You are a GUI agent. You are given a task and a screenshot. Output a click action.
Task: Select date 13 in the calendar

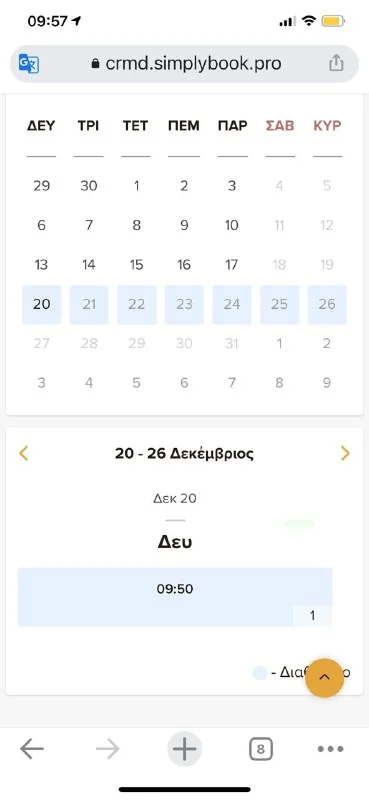pos(41,265)
